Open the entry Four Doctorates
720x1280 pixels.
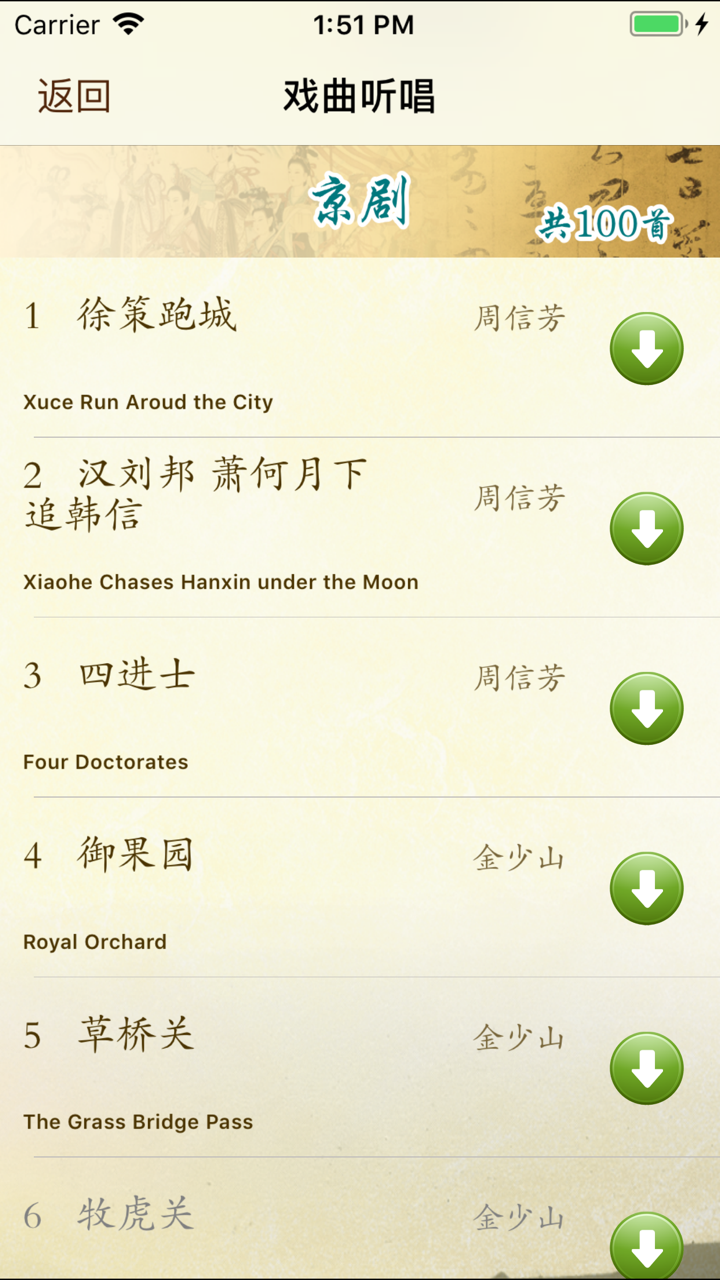106,761
